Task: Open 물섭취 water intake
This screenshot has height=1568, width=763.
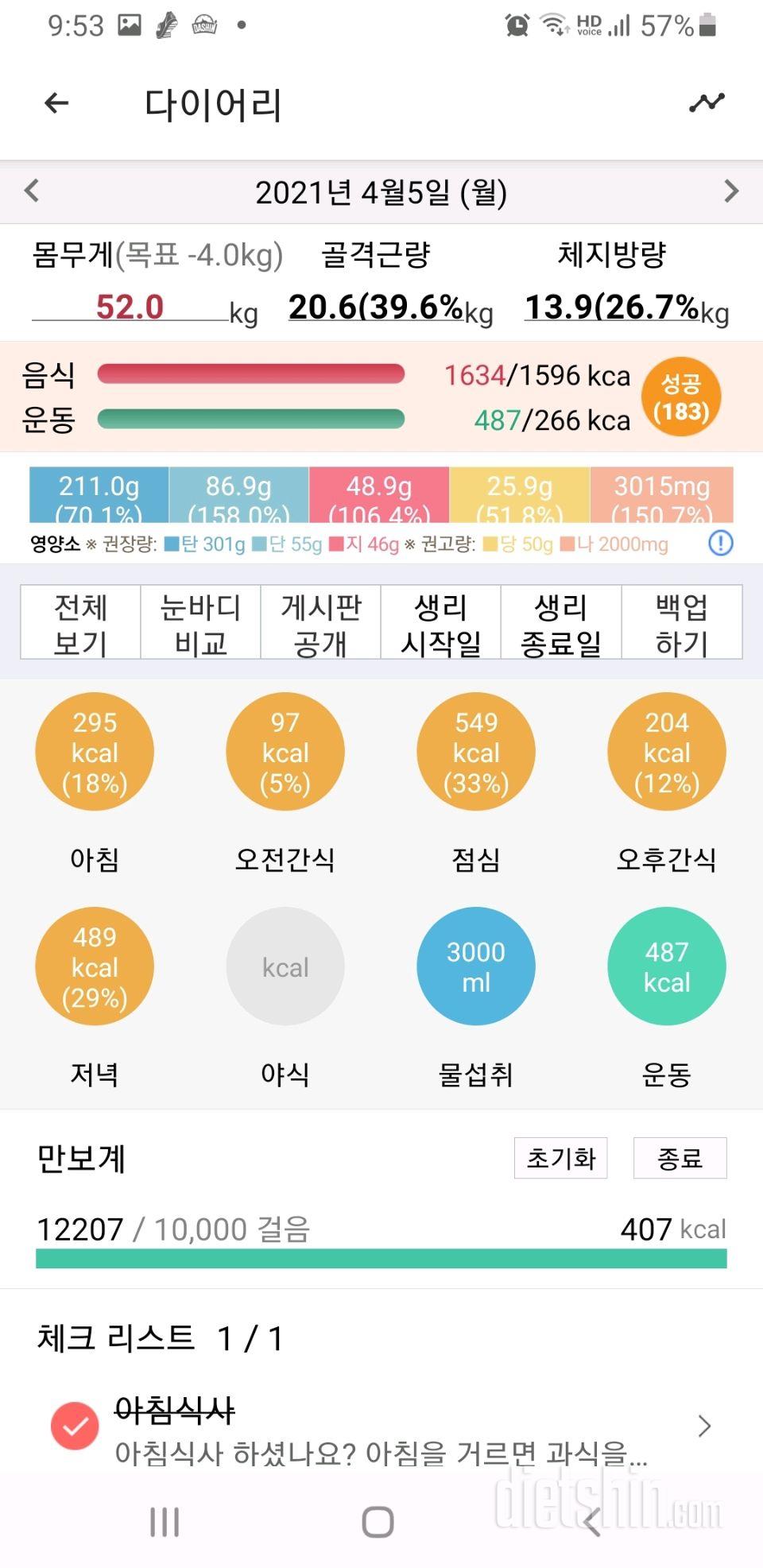Action: point(476,966)
